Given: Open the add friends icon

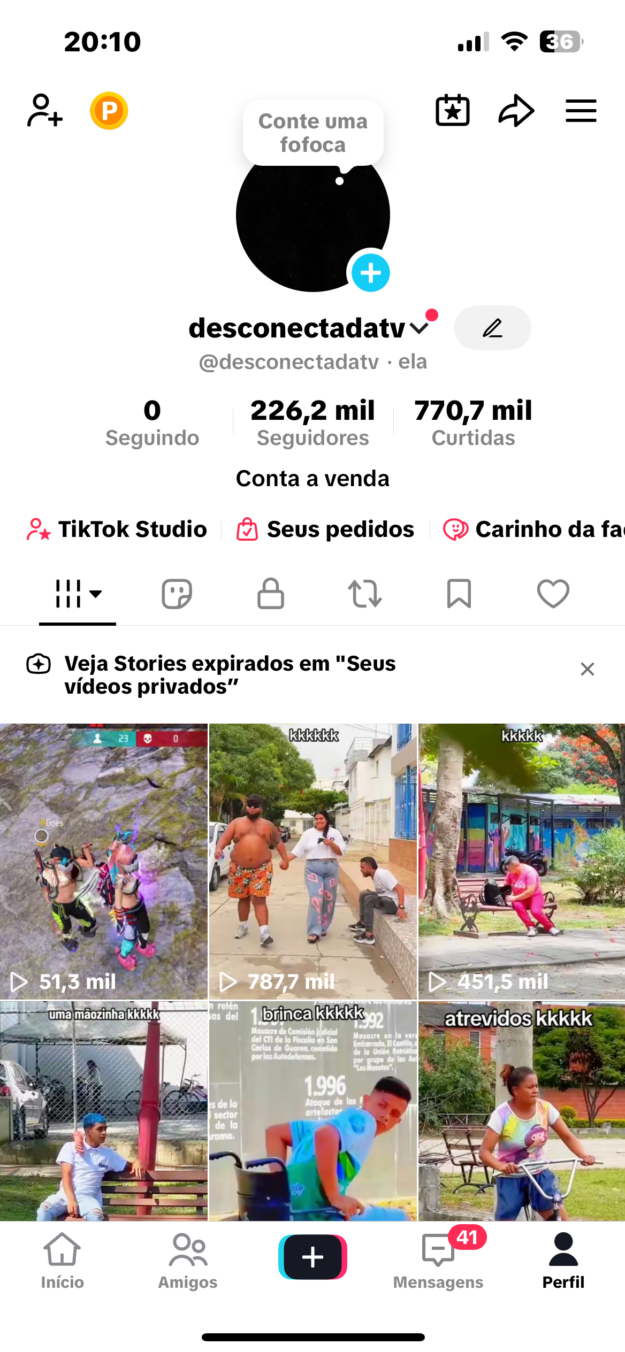Looking at the screenshot, I should [x=45, y=110].
